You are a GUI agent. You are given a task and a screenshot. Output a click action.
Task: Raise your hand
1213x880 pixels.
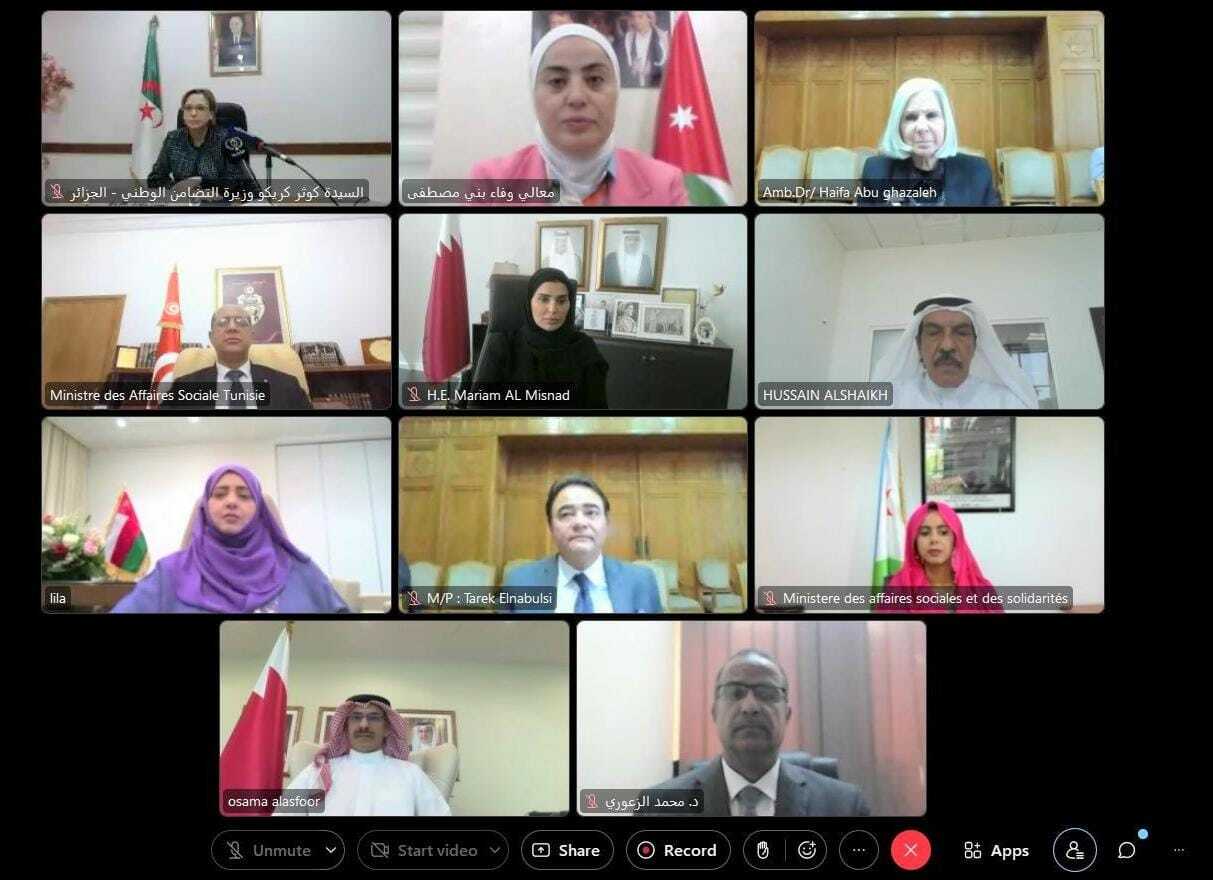pyautogui.click(x=763, y=850)
